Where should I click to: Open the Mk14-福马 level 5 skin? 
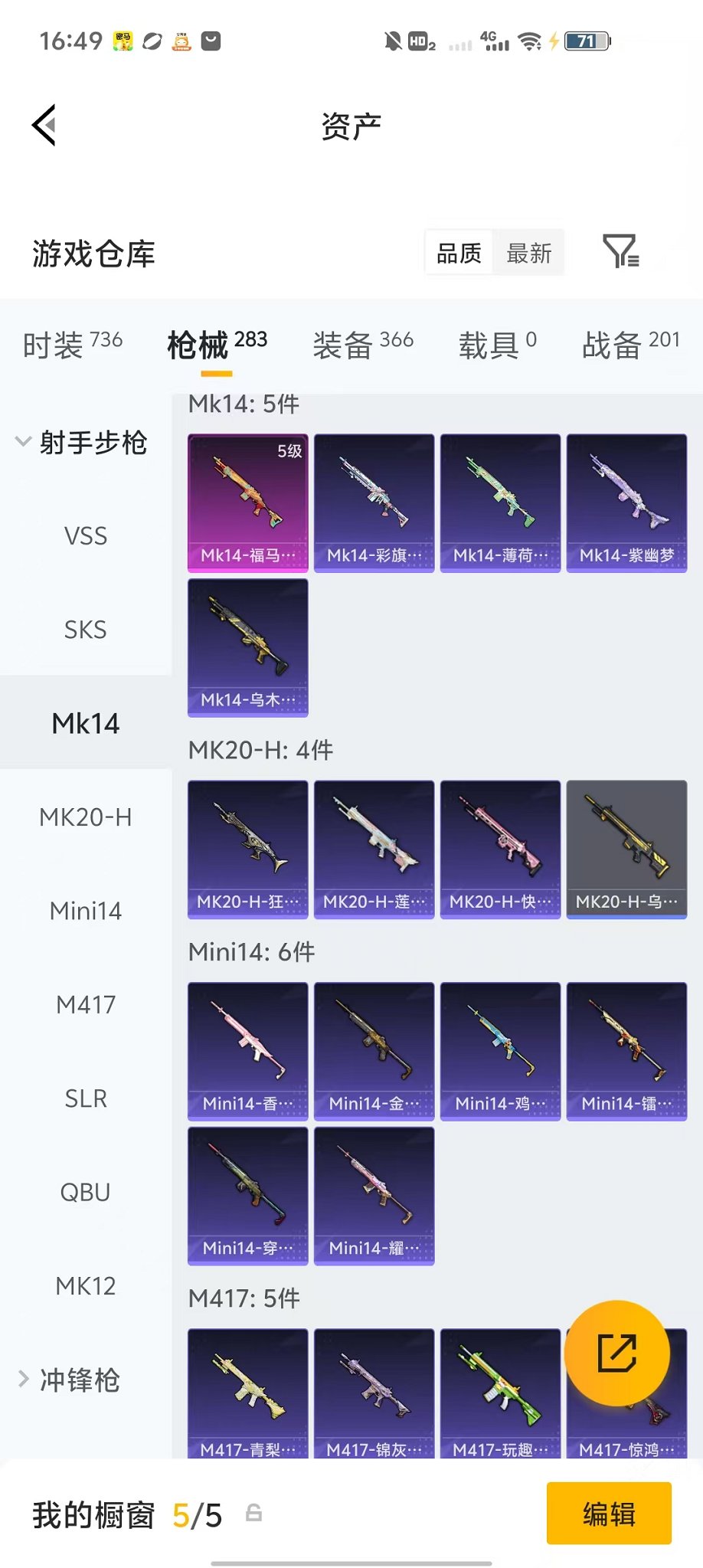pyautogui.click(x=248, y=503)
